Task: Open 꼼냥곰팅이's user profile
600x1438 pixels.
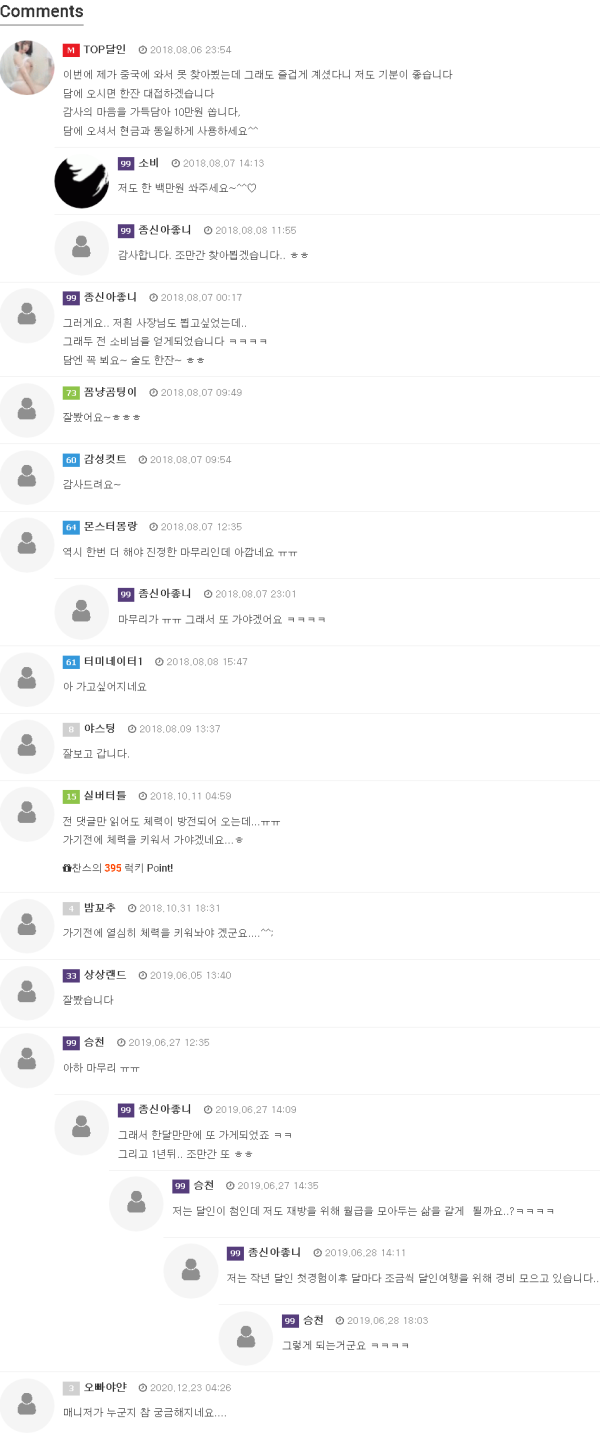Action: coord(110,392)
